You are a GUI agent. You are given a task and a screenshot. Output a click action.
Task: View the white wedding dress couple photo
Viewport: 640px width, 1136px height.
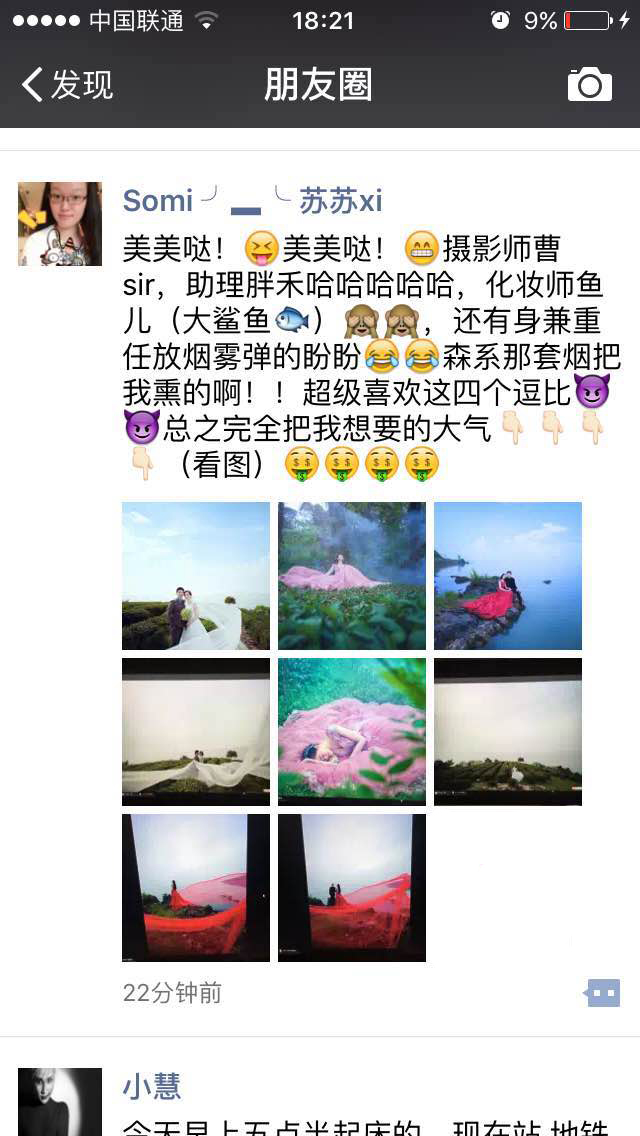(196, 576)
